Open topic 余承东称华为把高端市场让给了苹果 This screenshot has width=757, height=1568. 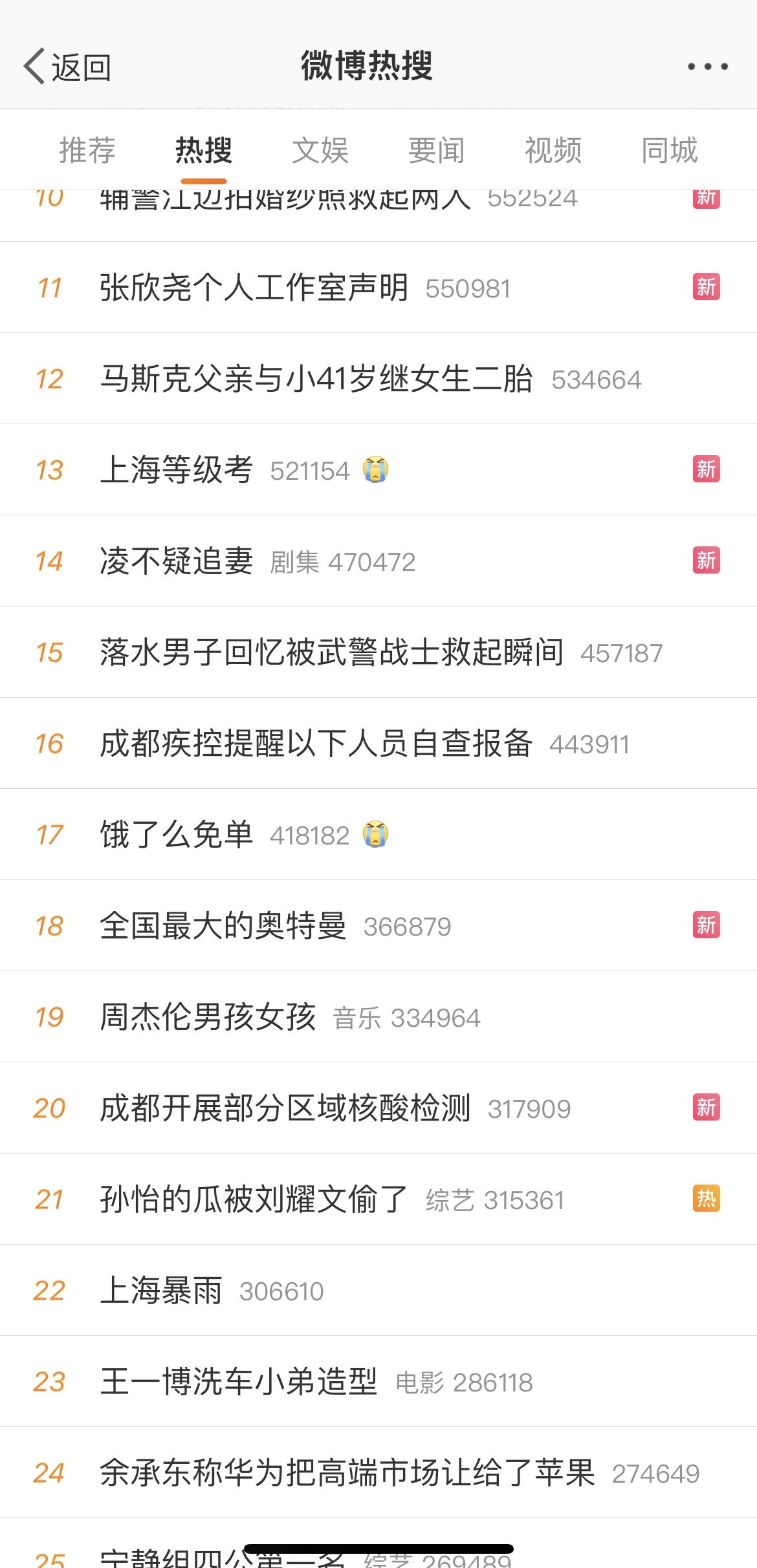[347, 1473]
